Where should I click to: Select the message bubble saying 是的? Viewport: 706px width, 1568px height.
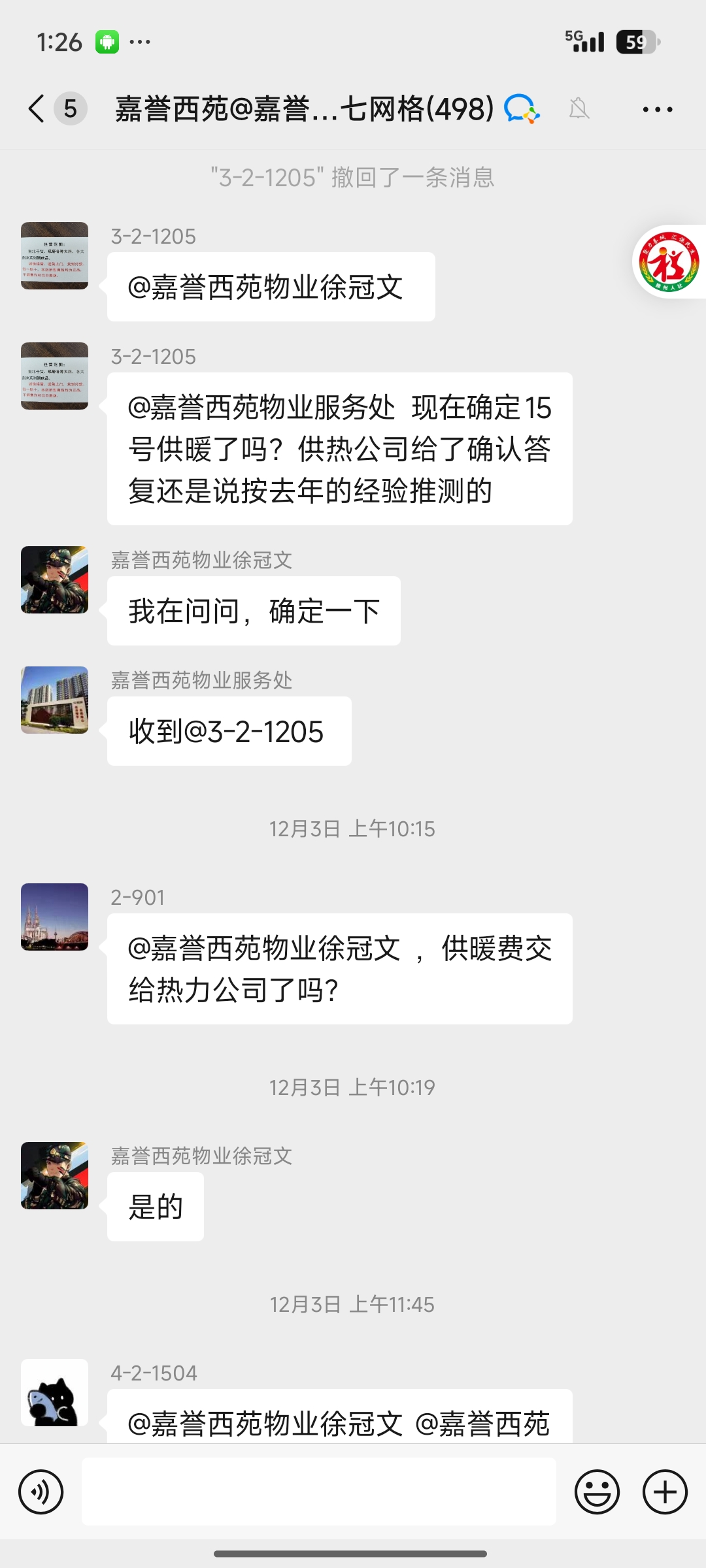(155, 1206)
